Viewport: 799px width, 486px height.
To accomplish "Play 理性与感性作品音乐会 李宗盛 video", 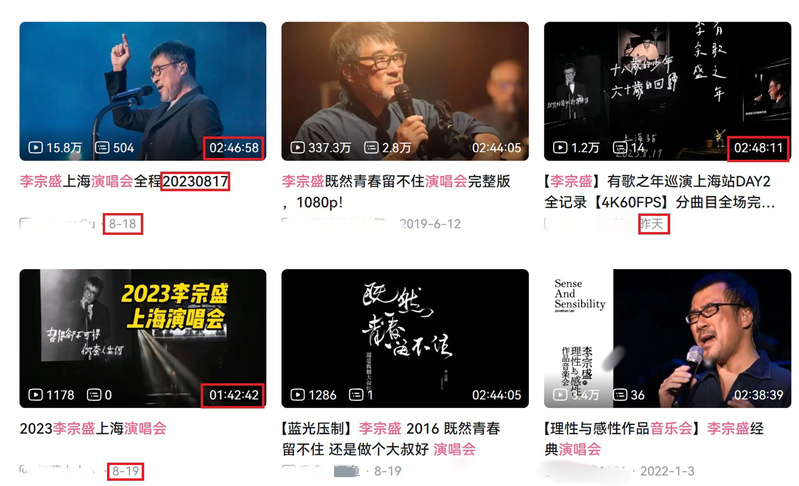I will pos(666,338).
